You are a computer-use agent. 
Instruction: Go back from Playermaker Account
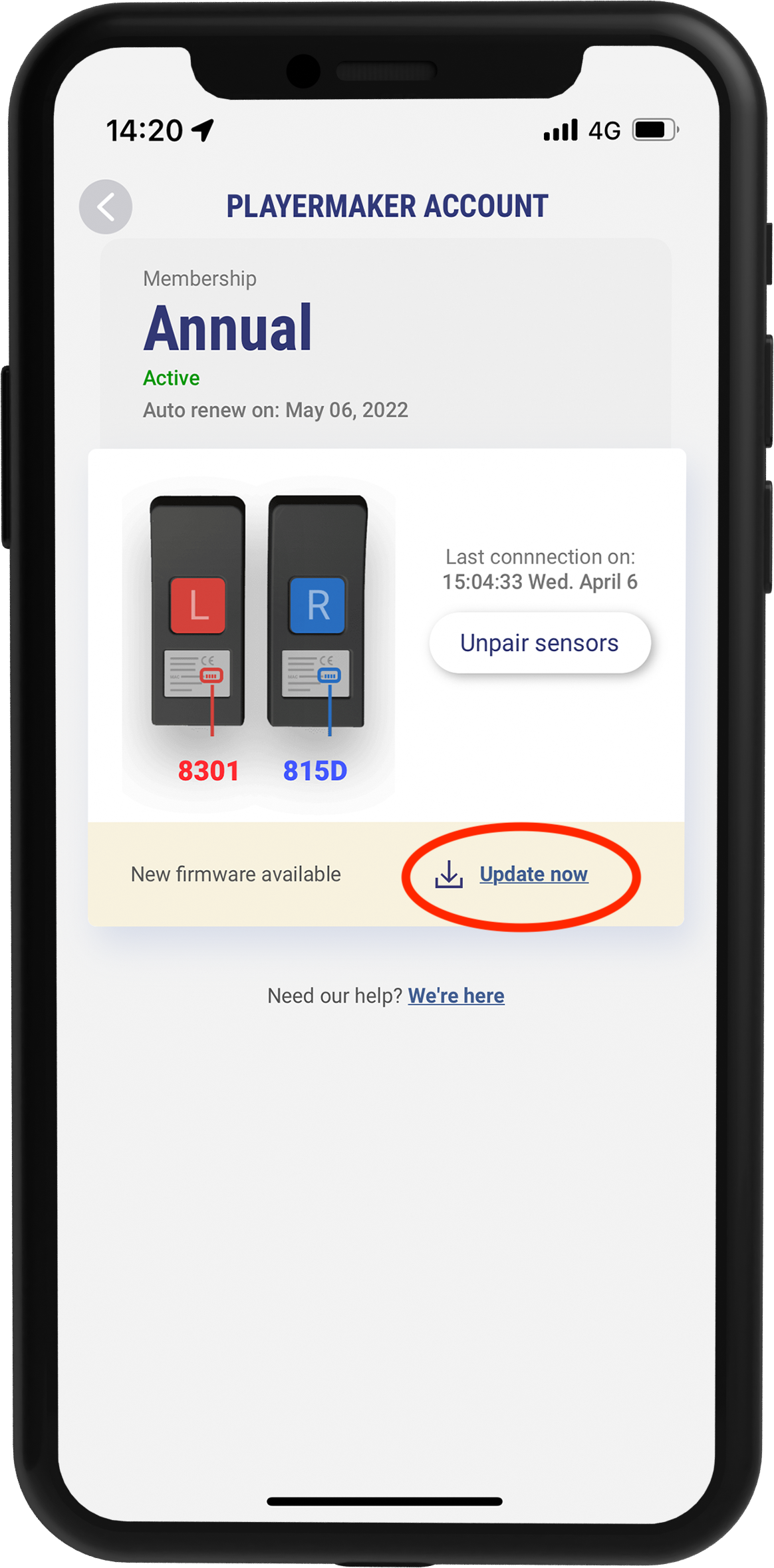coord(106,207)
